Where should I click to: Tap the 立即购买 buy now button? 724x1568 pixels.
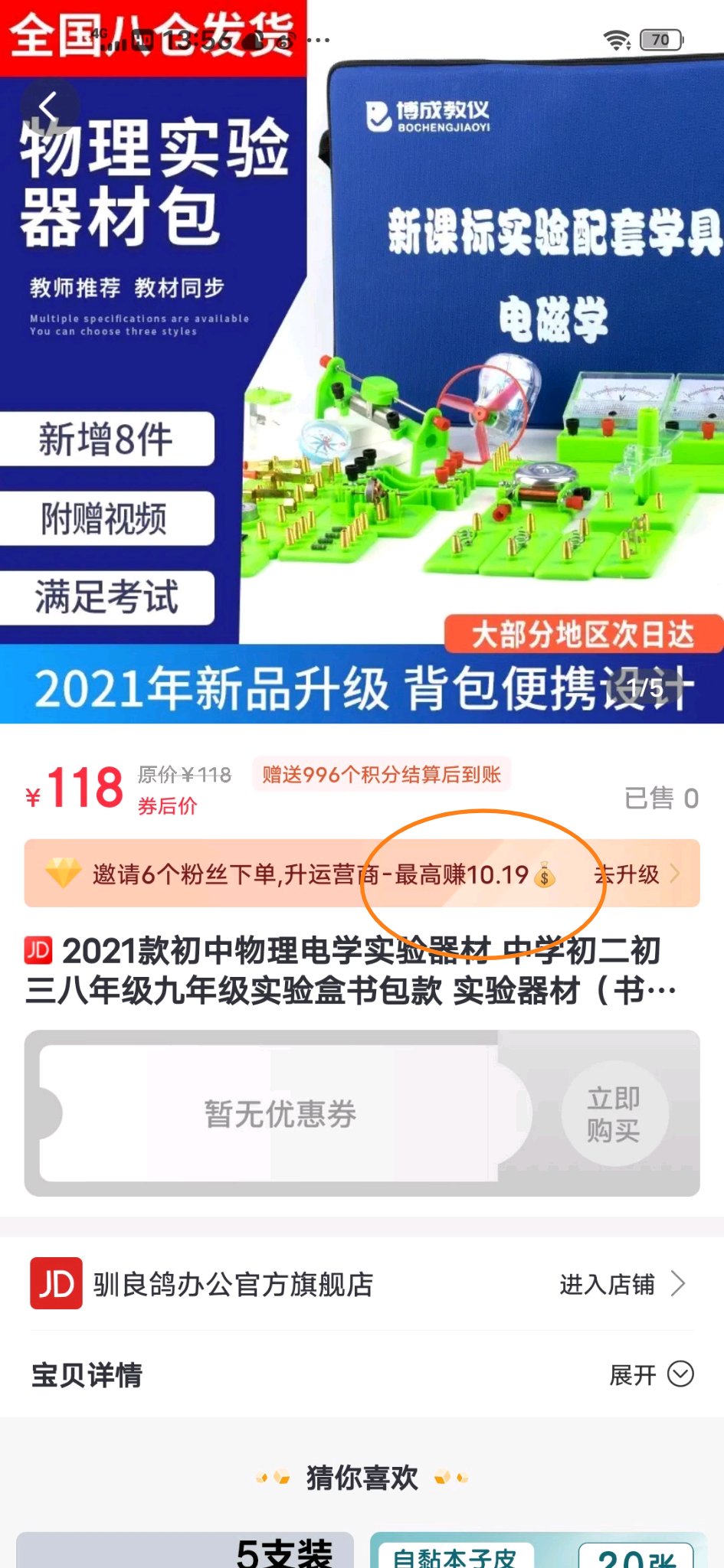[x=614, y=1114]
